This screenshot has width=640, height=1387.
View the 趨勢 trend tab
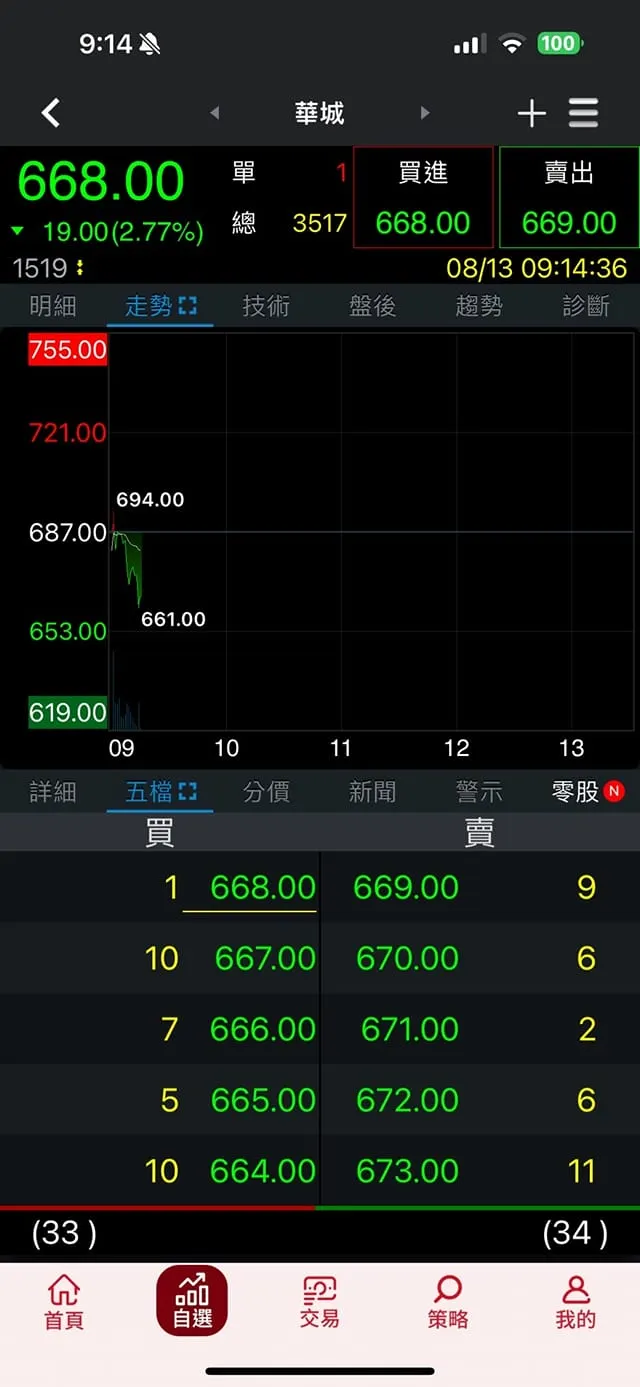479,306
